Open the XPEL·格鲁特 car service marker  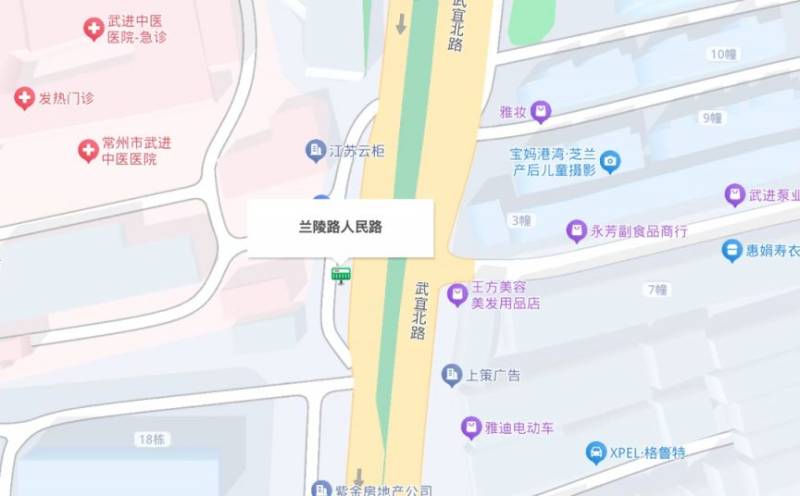coord(595,452)
